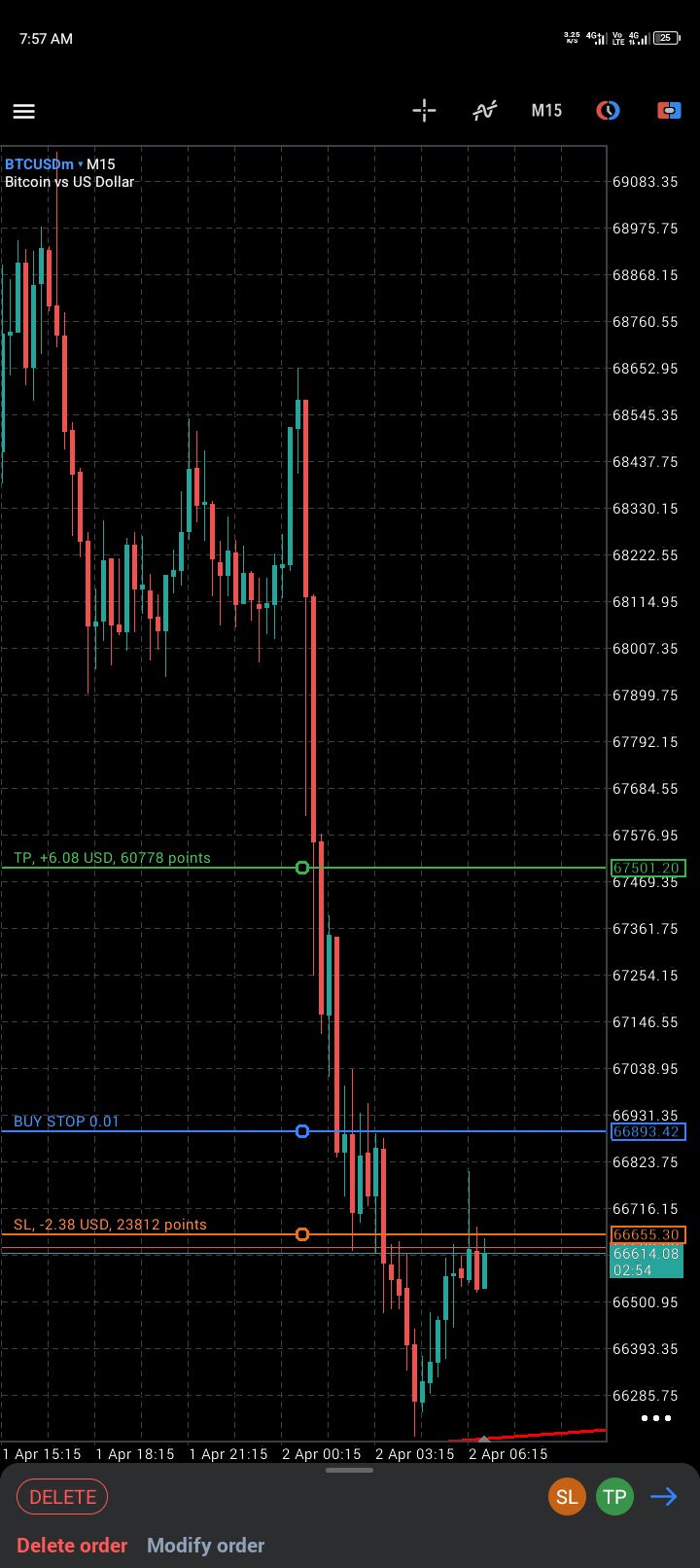Switch to Modify order tab

(205, 1546)
